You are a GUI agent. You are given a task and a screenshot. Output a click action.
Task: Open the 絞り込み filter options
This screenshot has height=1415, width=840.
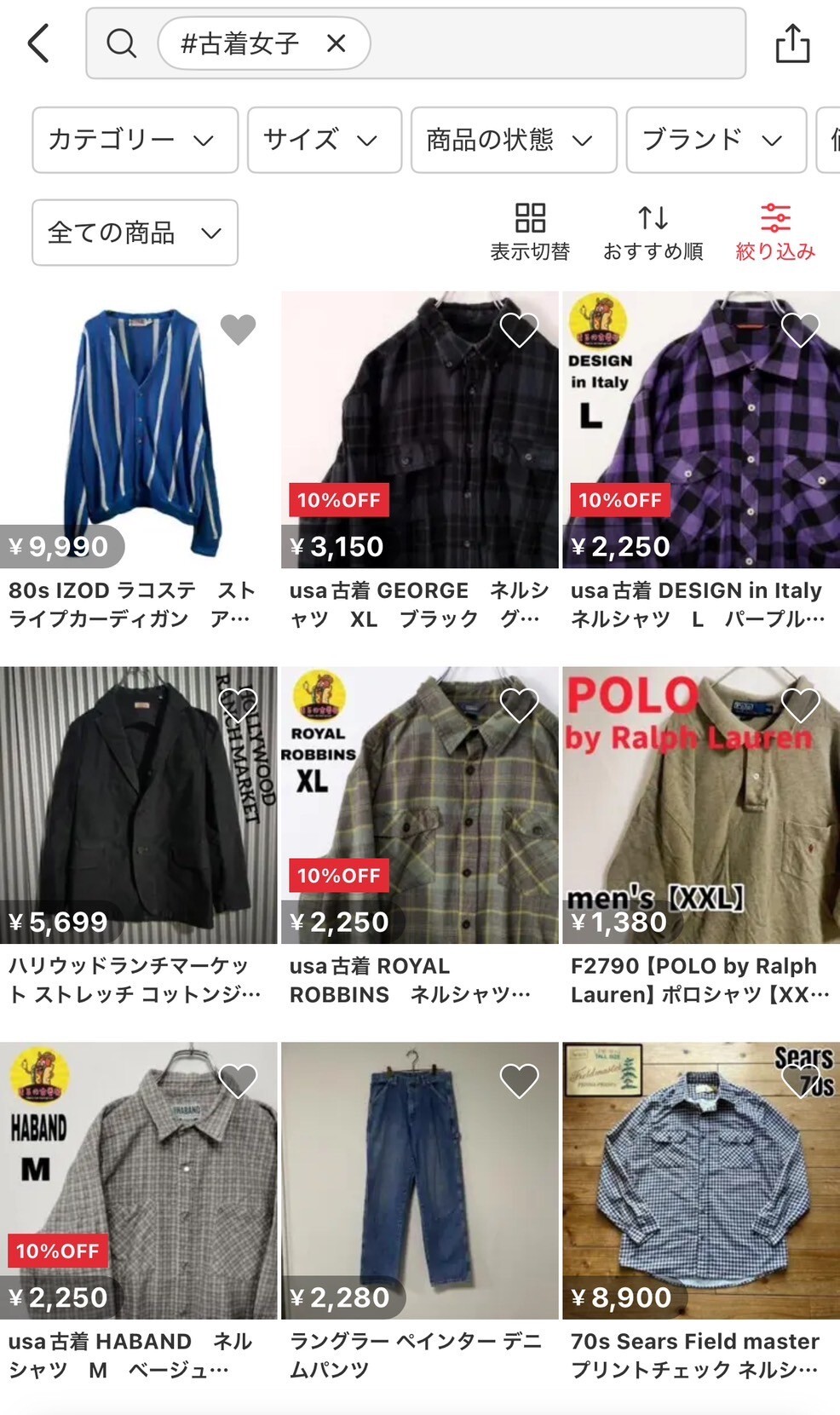(775, 231)
